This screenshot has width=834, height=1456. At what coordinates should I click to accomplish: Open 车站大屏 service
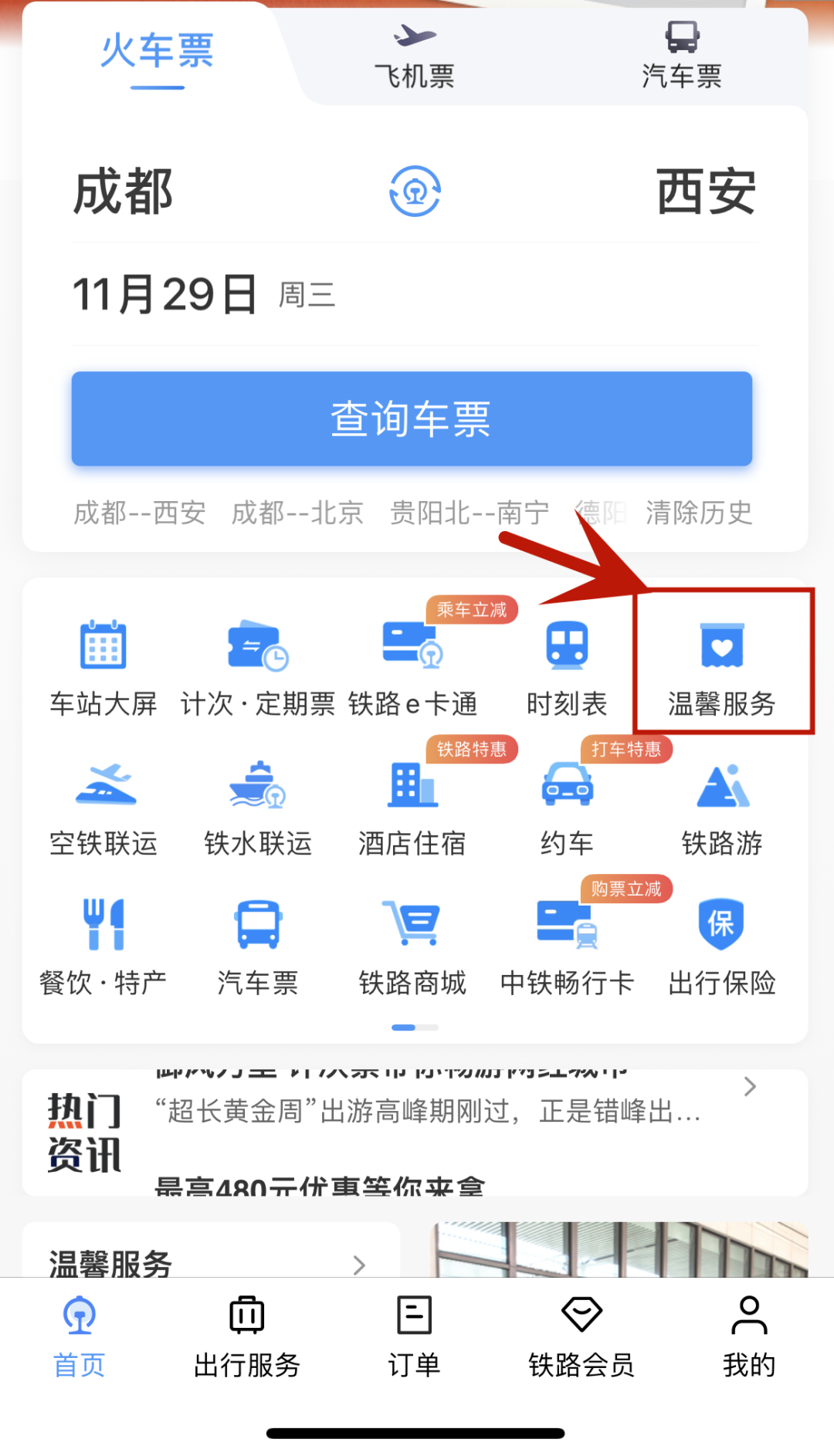click(103, 668)
